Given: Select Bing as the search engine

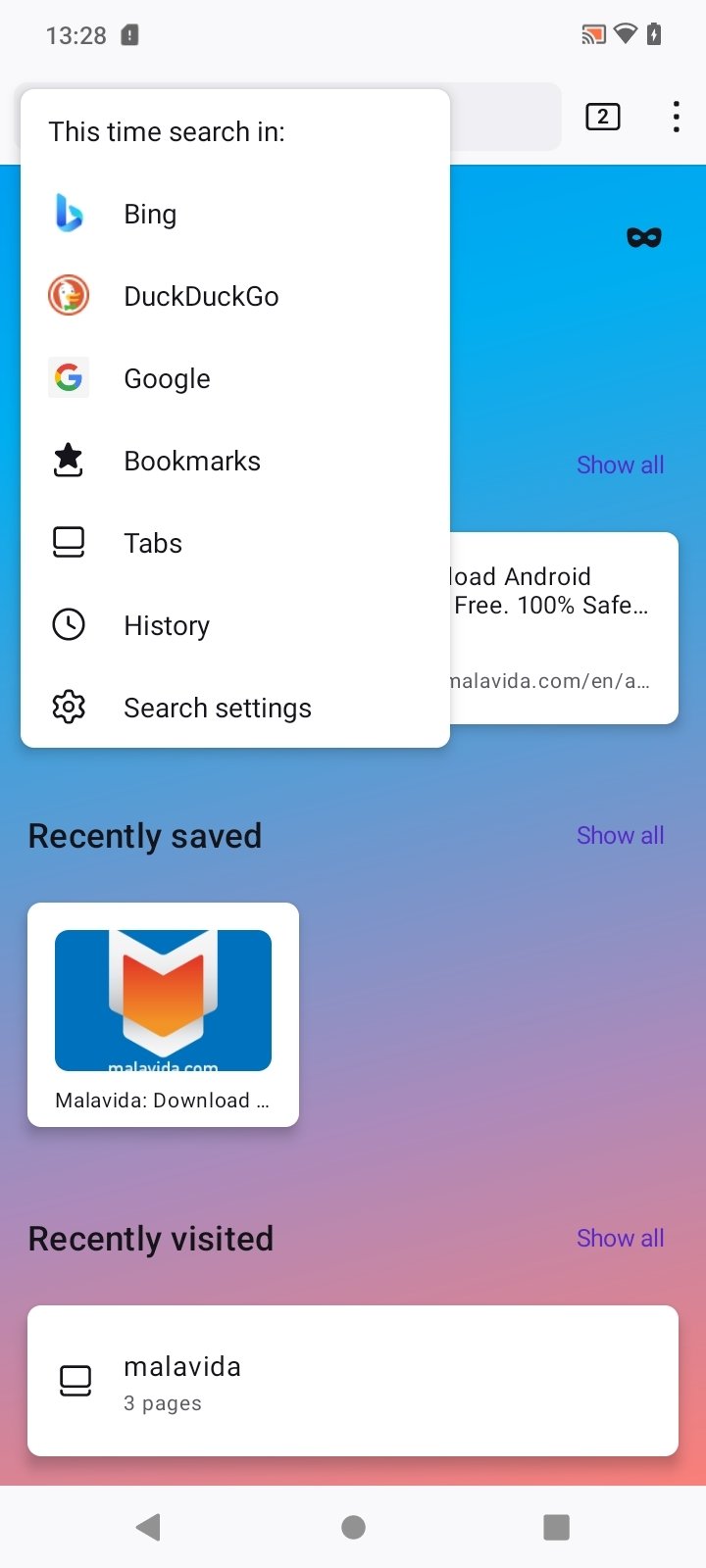Looking at the screenshot, I should pyautogui.click(x=235, y=214).
